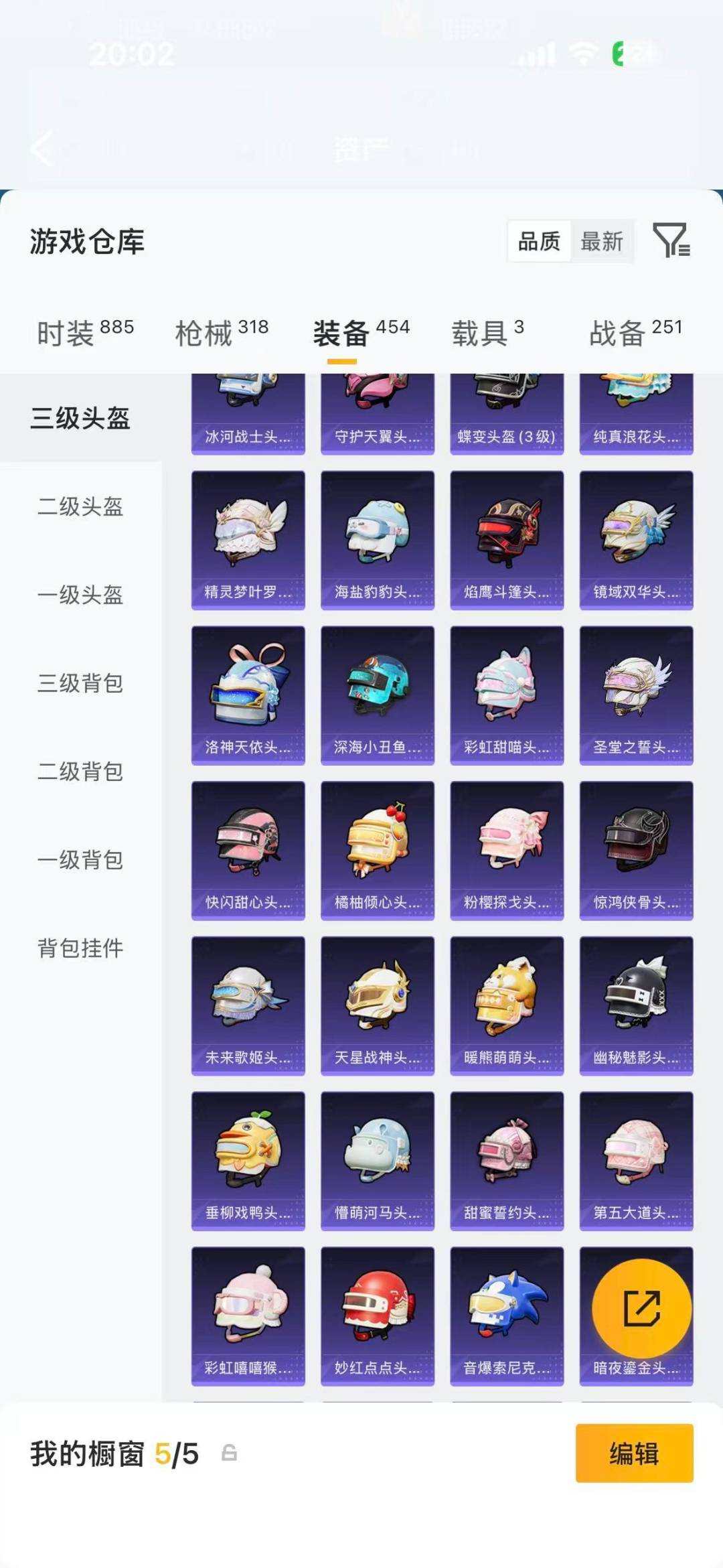The image size is (723, 1568).
Task: Switch to the 枪械 tab
Action: [222, 332]
